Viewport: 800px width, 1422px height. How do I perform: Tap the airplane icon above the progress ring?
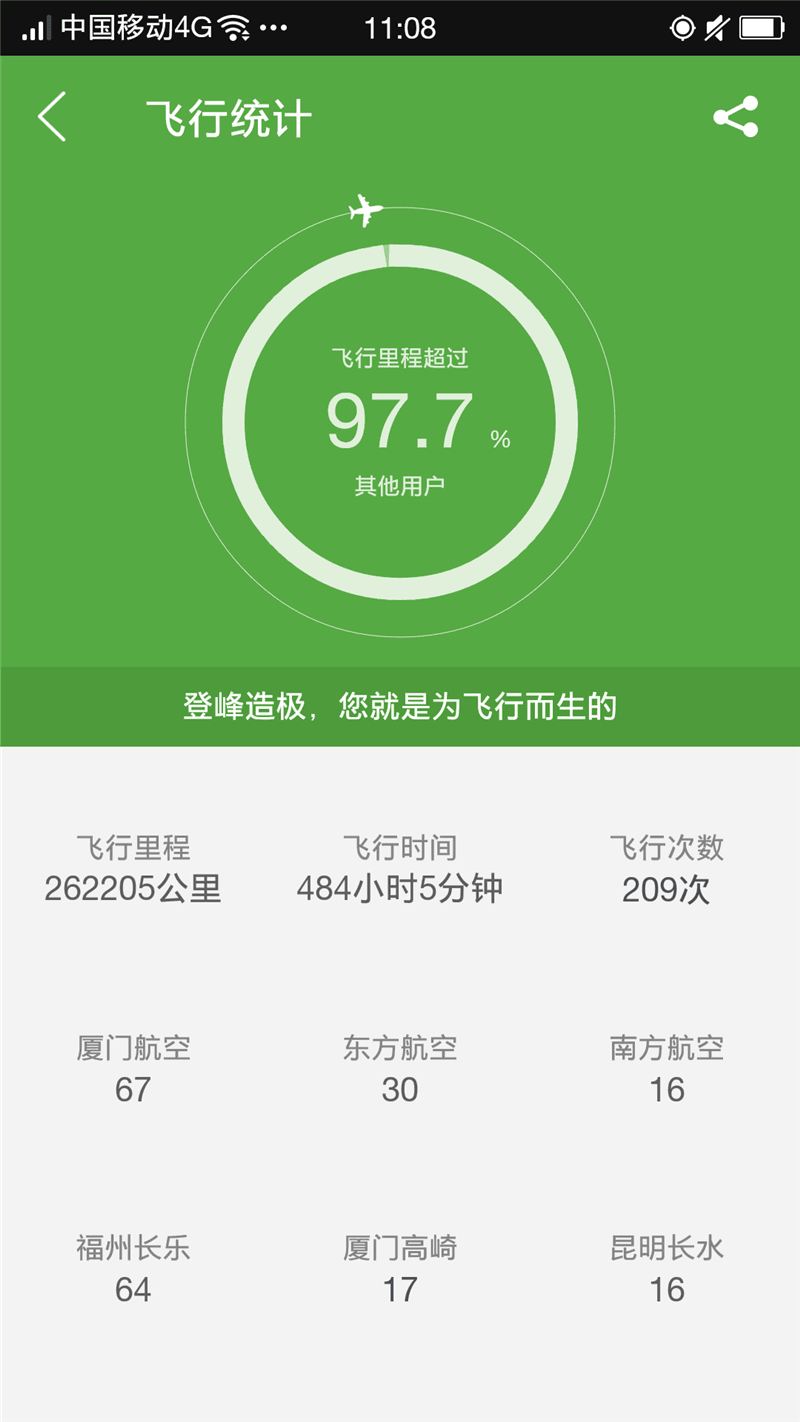click(x=362, y=210)
